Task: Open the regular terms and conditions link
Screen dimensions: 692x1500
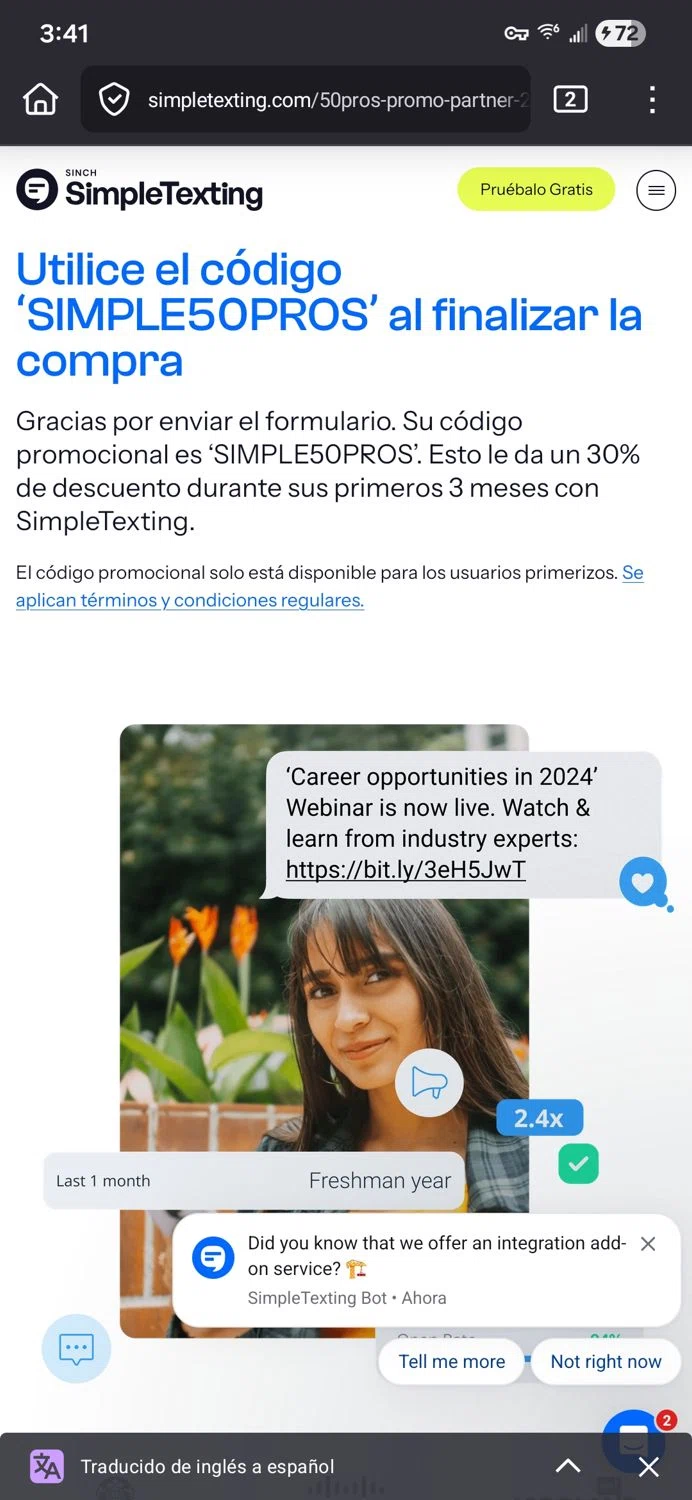Action: point(190,600)
